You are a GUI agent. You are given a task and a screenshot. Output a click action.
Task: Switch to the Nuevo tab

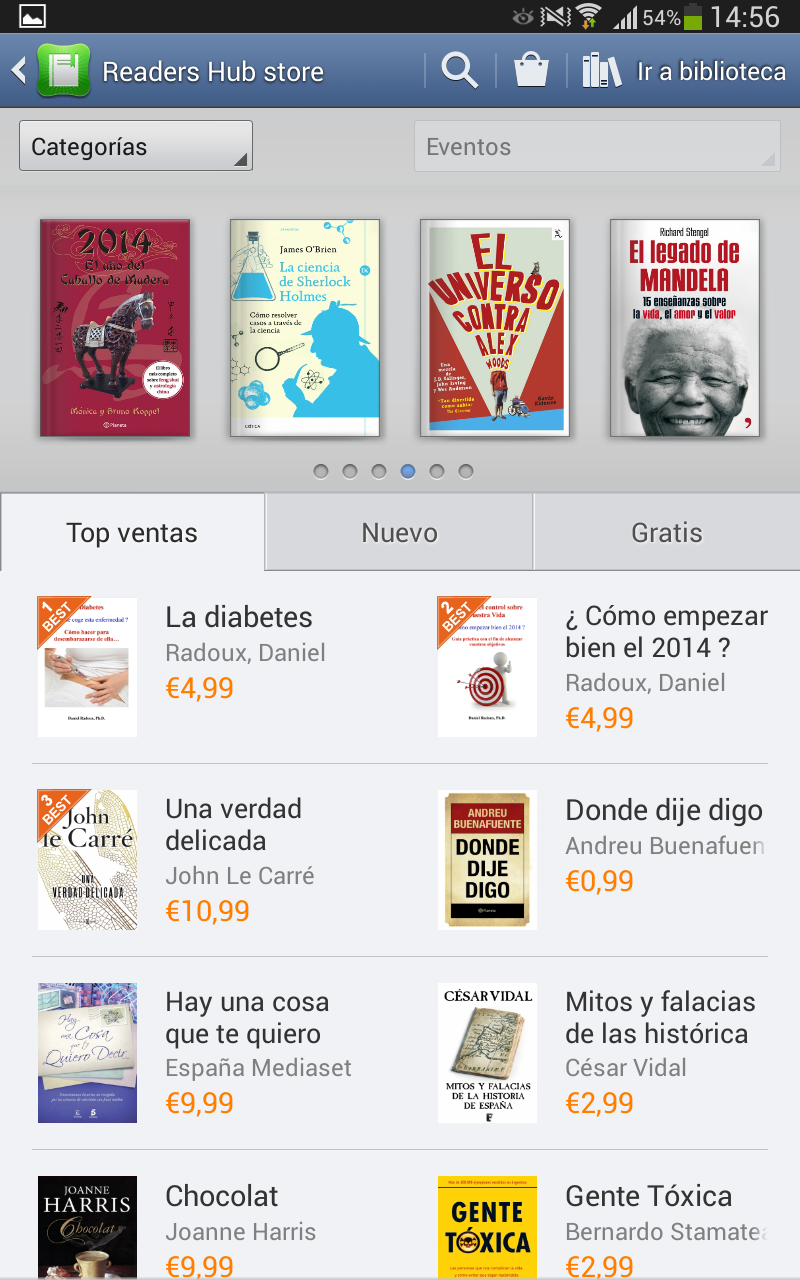[x=399, y=533]
